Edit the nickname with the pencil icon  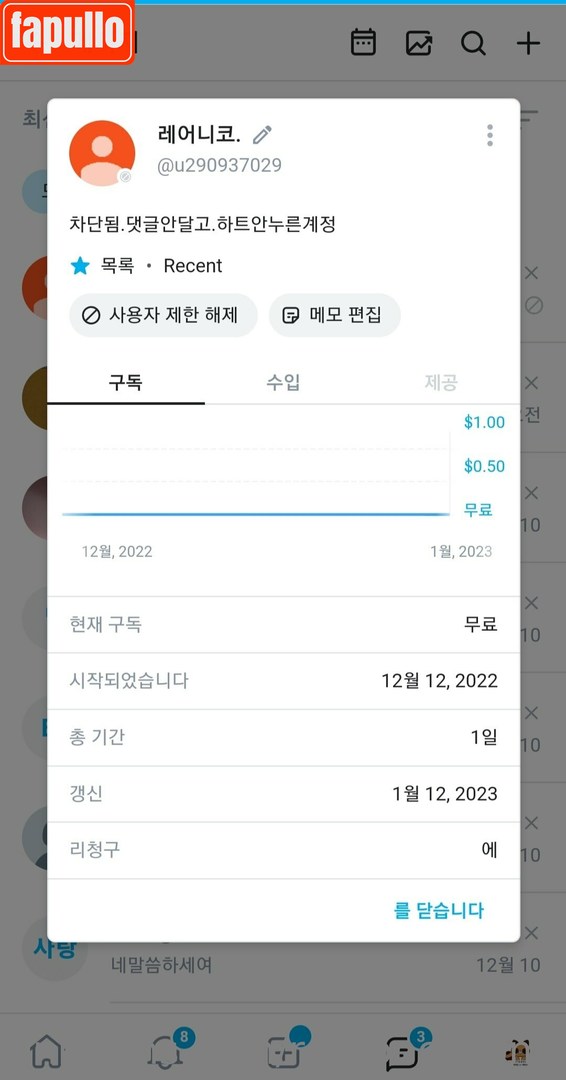tap(262, 135)
